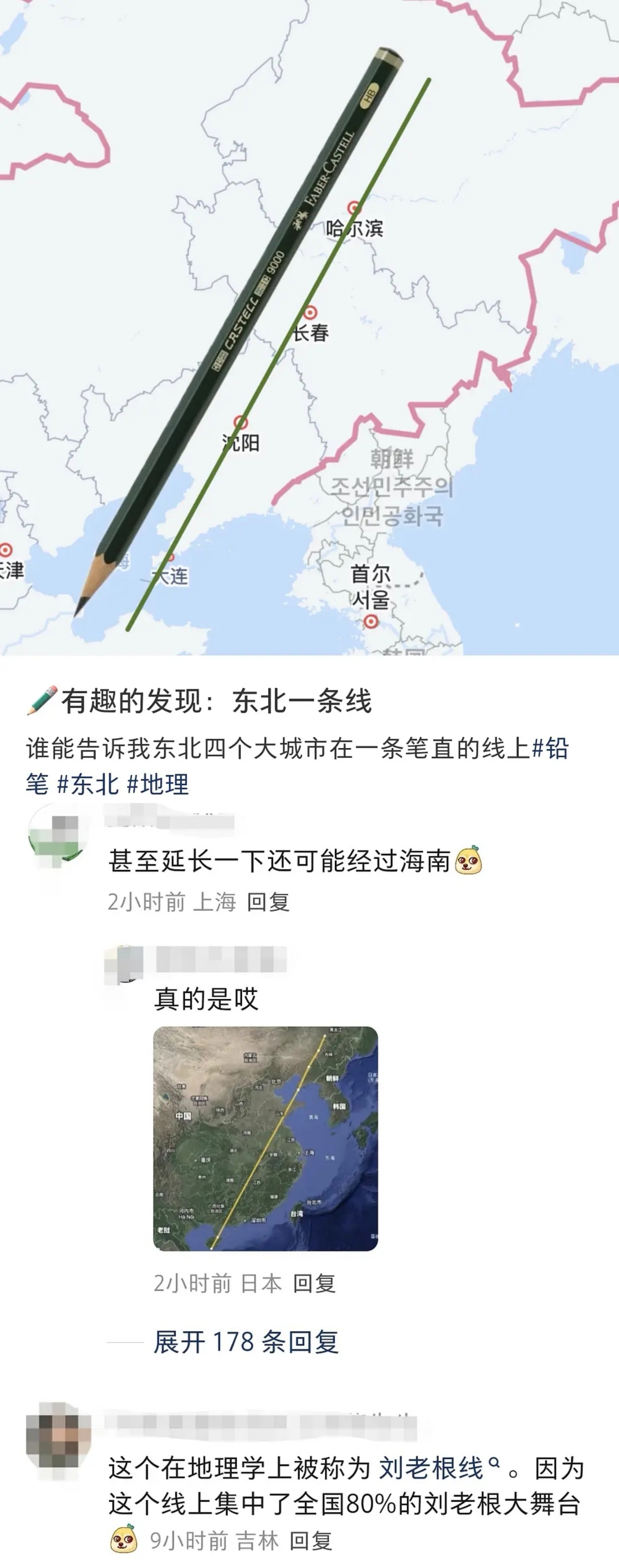Expand the 178 hidden replies
619x1568 pixels.
[245, 1342]
